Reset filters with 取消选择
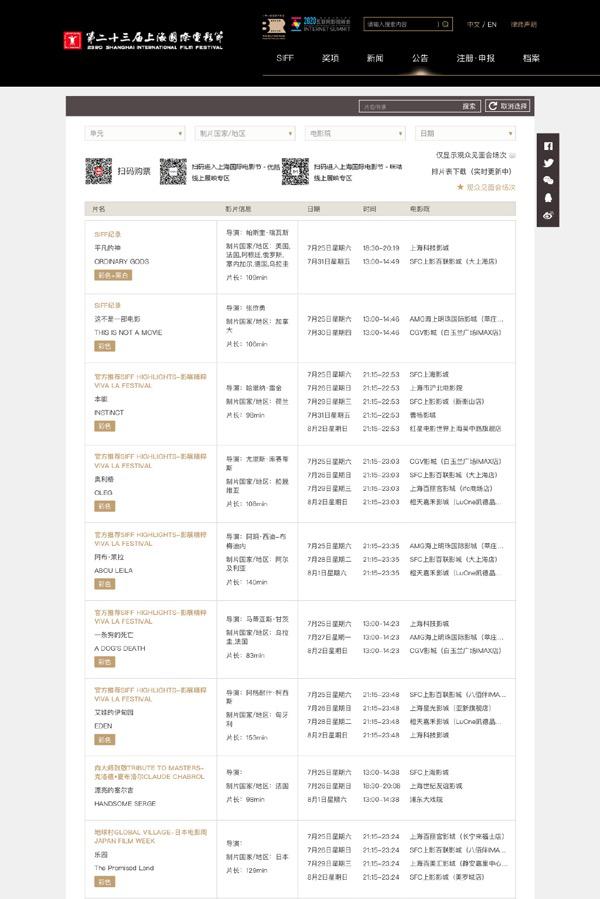This screenshot has width=600, height=899. 508,106
